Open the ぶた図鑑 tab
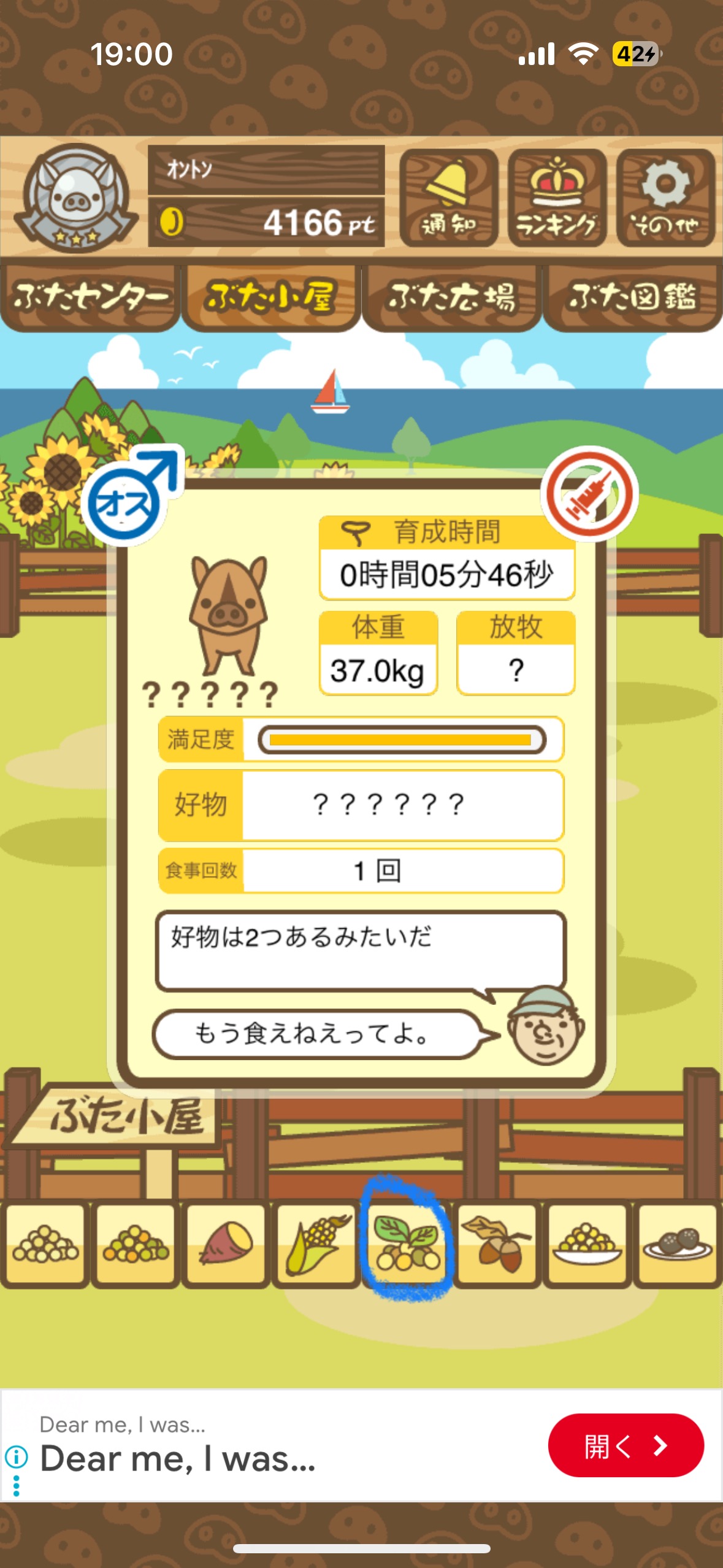Screen dimensions: 723x1568 pos(633,298)
